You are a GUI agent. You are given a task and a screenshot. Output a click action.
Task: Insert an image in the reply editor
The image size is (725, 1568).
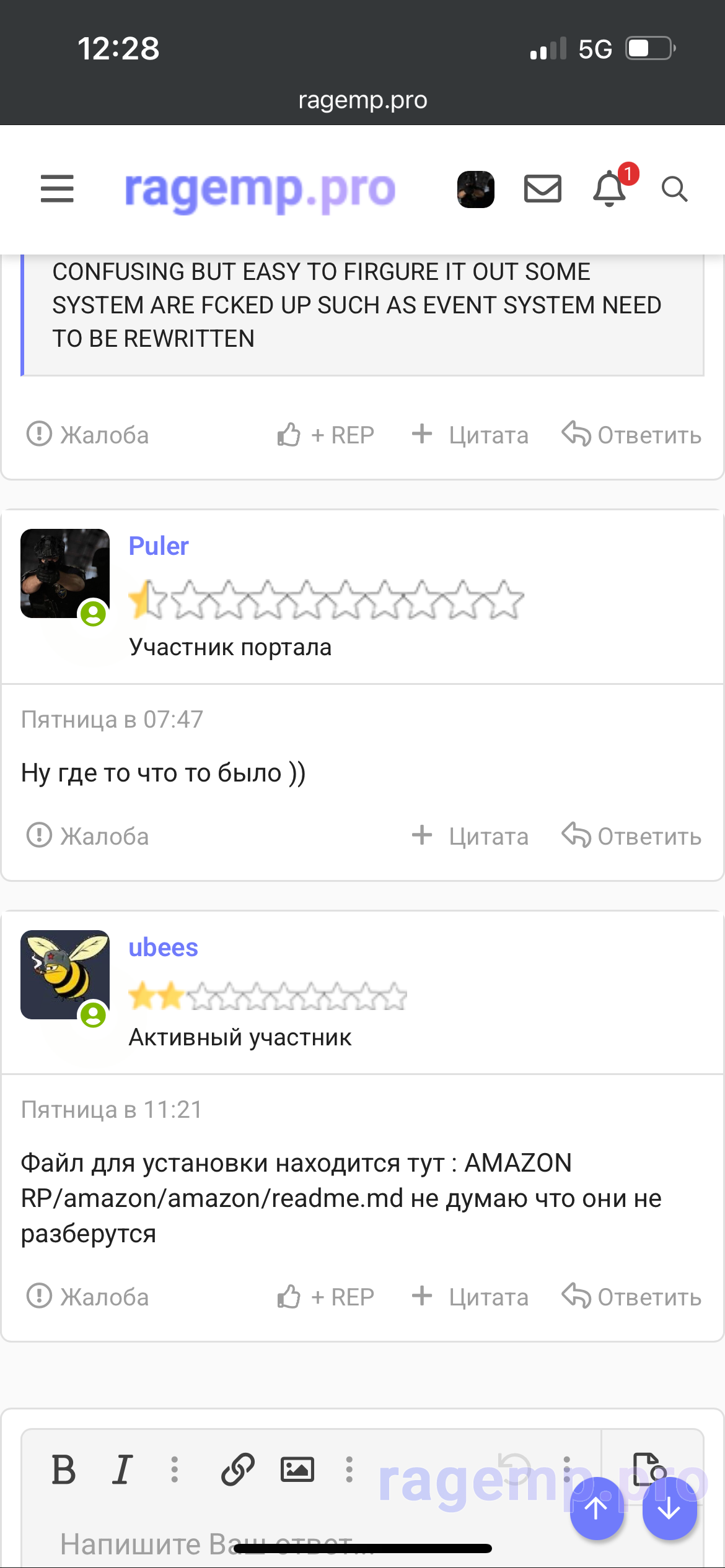297,1470
